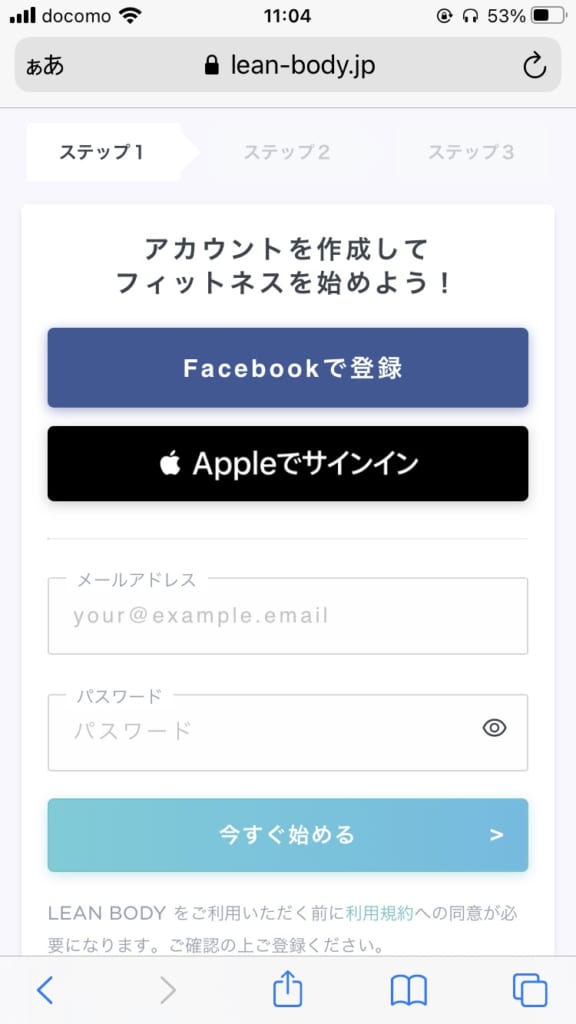Focus the メールアドレス email field

[287, 616]
